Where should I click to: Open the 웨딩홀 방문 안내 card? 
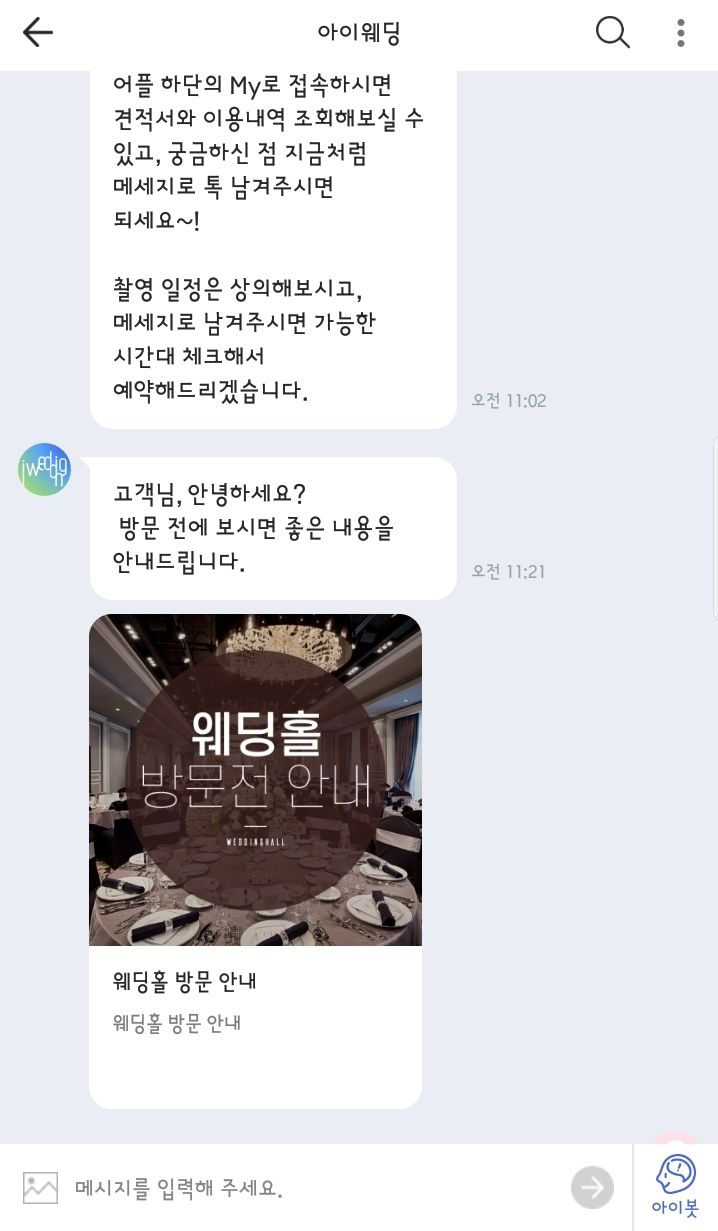point(255,860)
